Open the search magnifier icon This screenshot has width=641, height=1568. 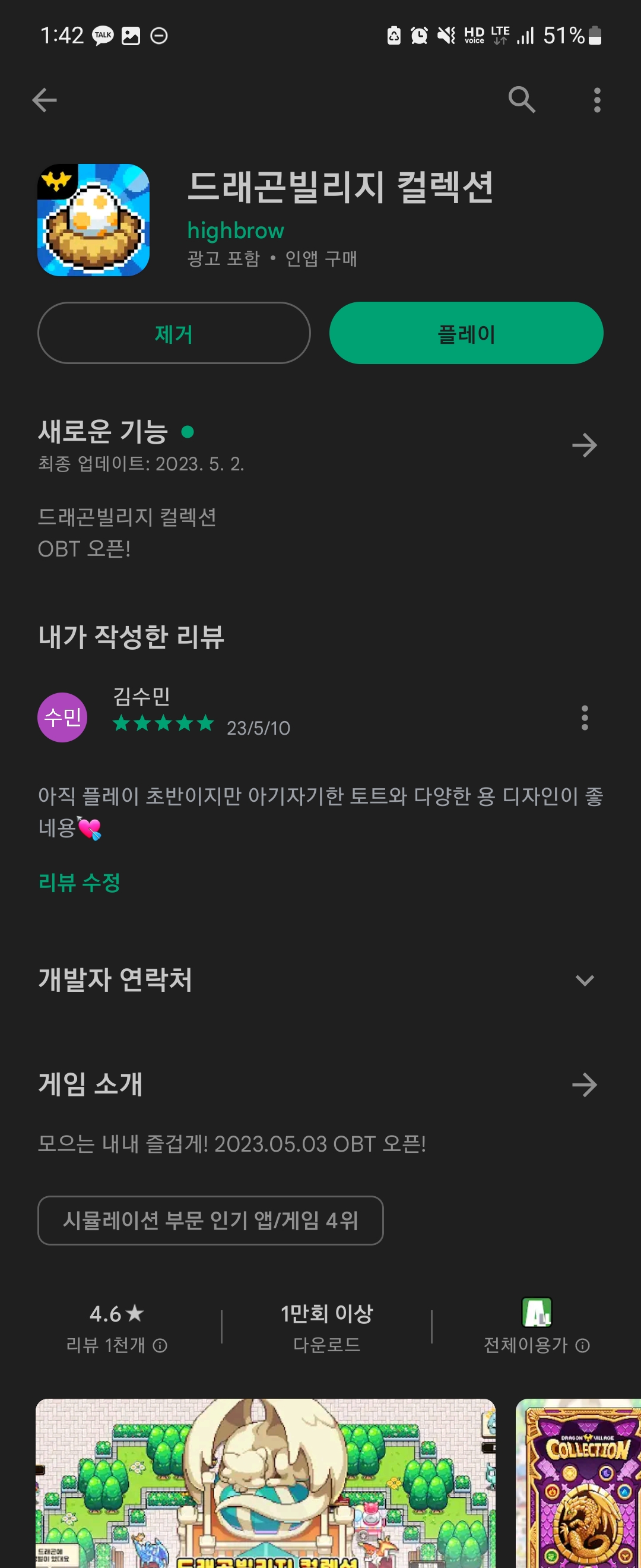522,100
